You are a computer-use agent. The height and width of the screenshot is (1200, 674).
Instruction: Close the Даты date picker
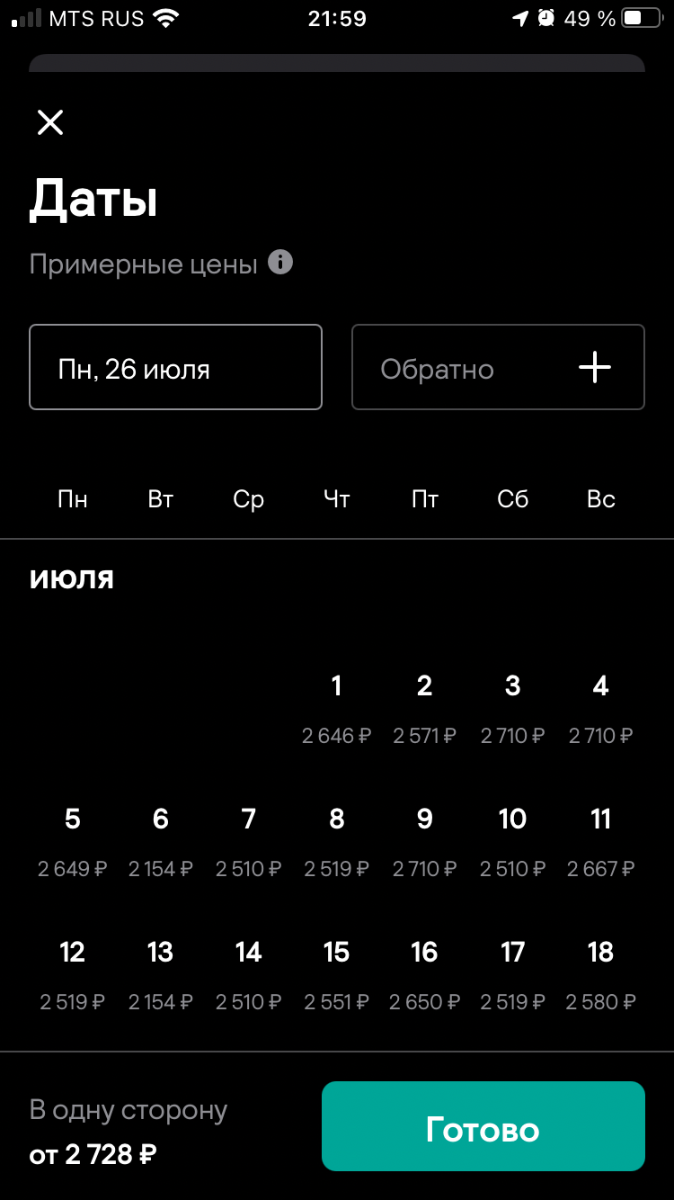pyautogui.click(x=50, y=123)
